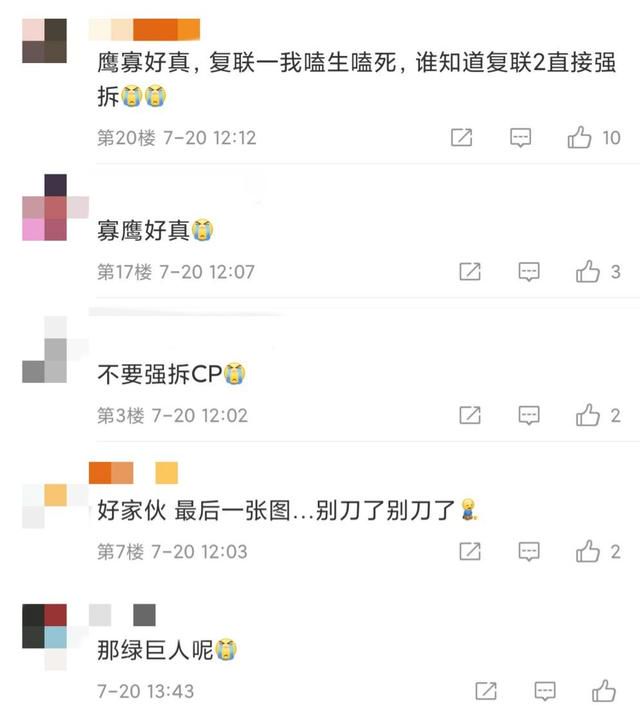
Task: Like the 第20楼 comment with 10 likes
Action: pyautogui.click(x=580, y=138)
